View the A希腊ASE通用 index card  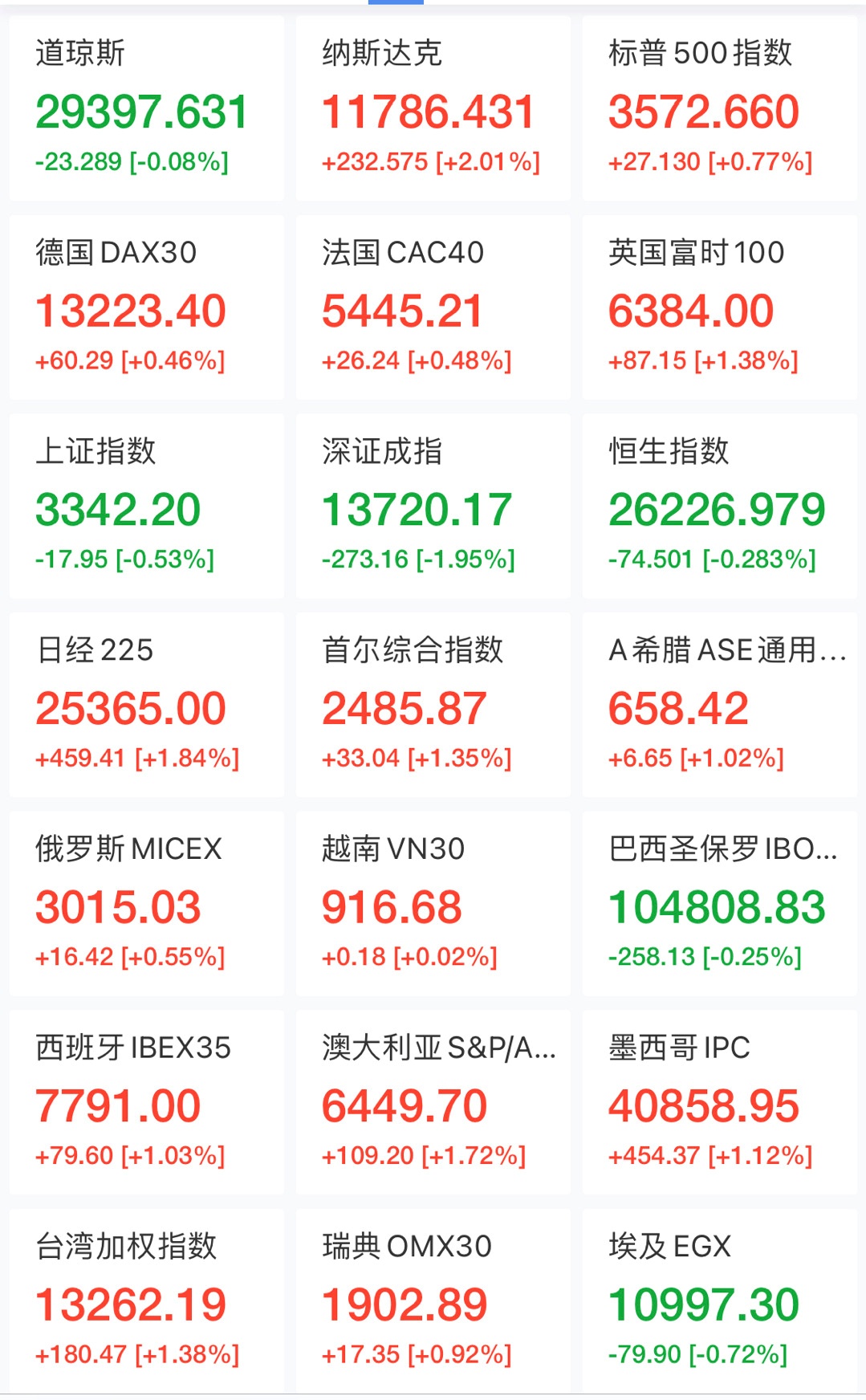(720, 705)
